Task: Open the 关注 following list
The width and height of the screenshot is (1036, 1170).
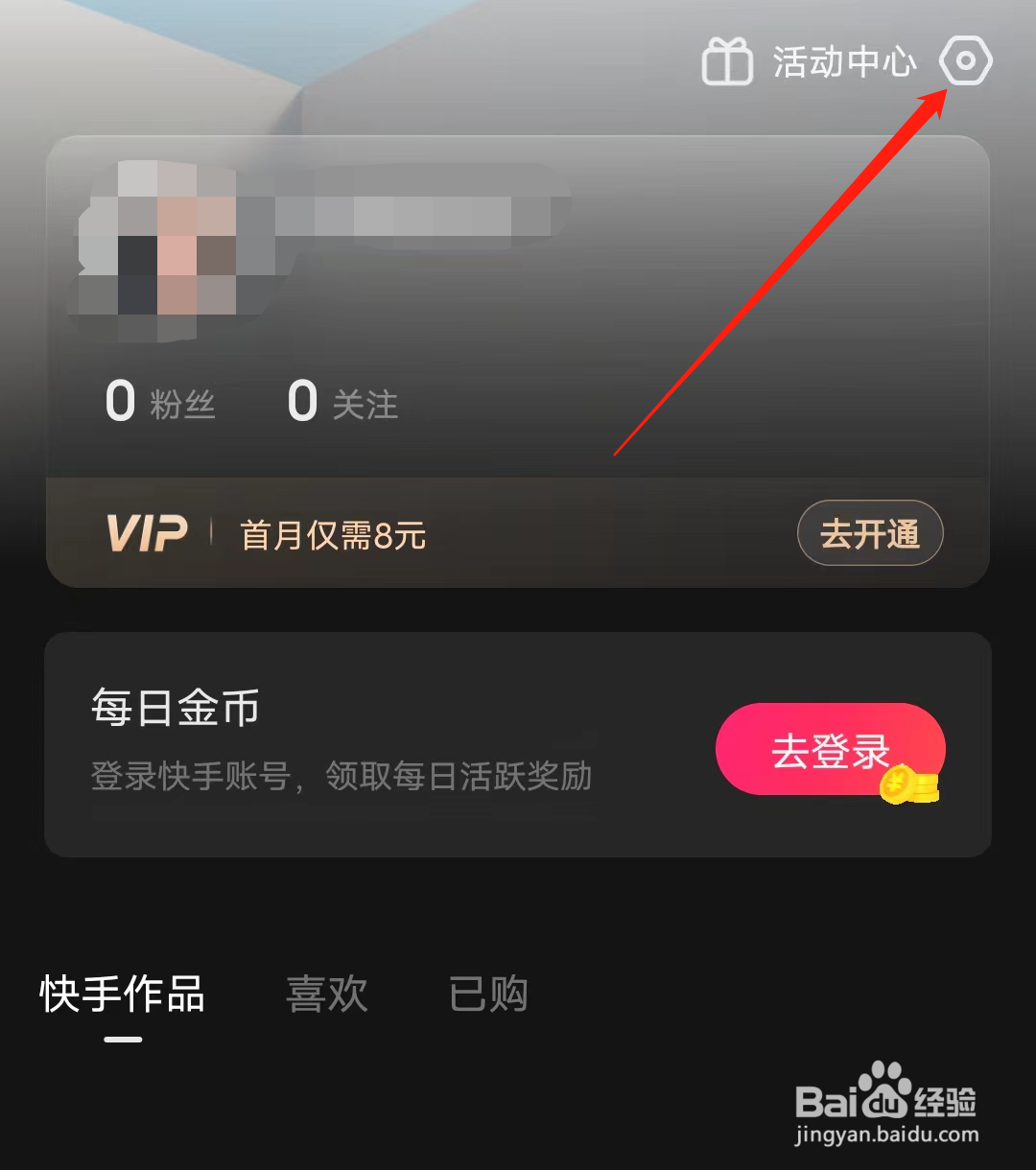Action: click(x=365, y=404)
